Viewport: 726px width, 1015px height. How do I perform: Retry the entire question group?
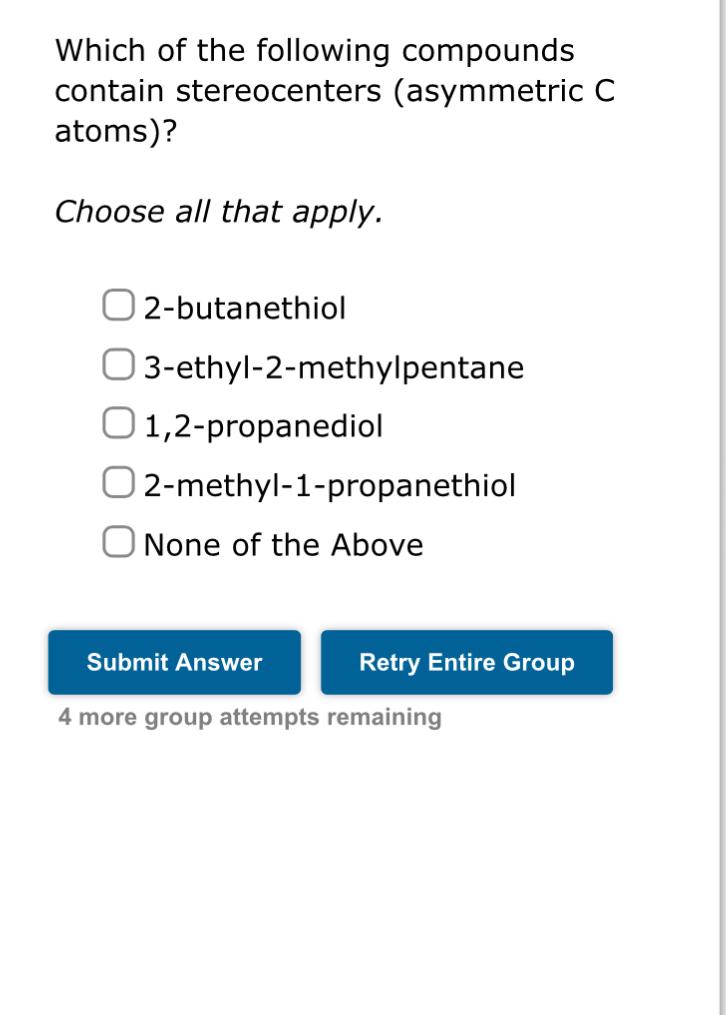pos(466,662)
